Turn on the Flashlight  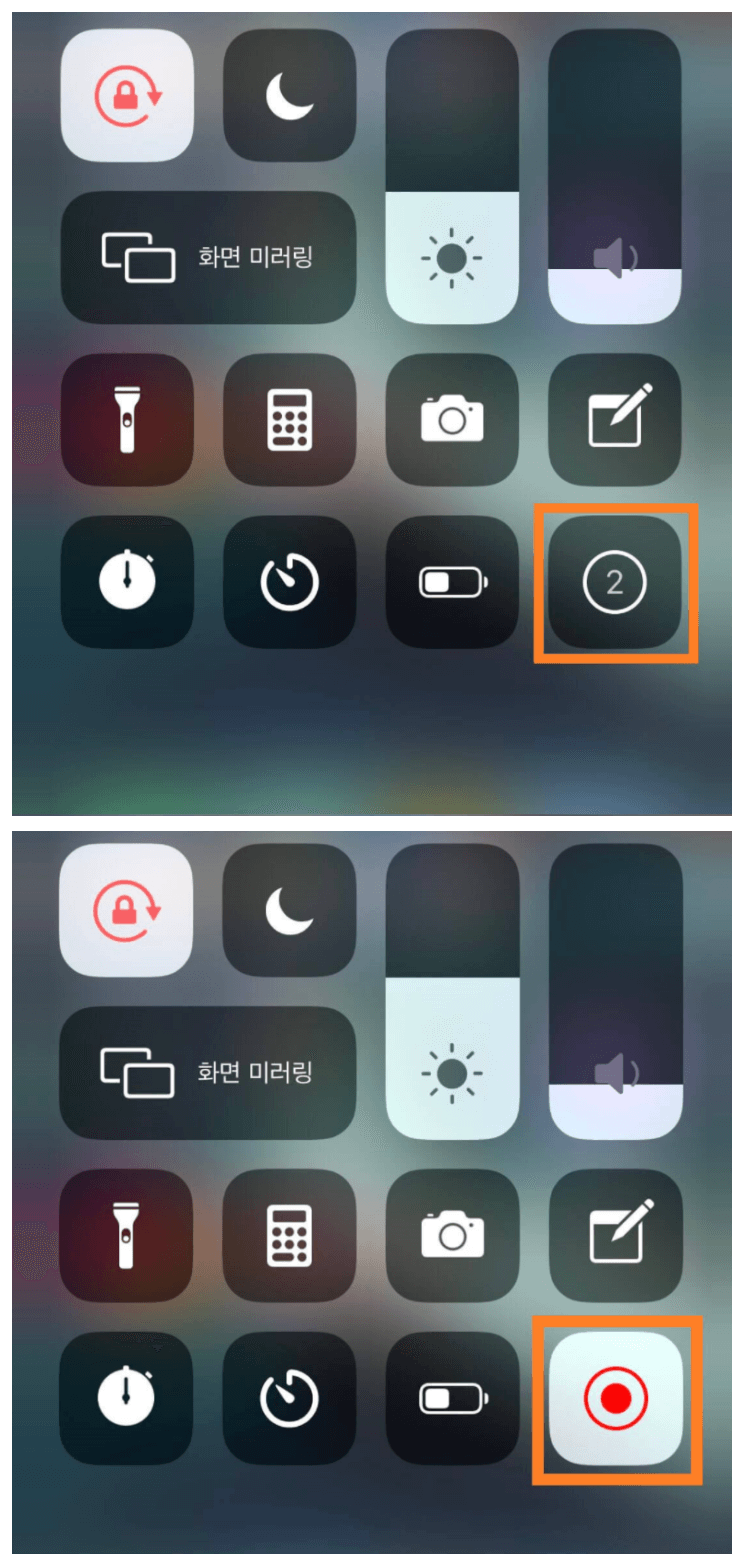[126, 420]
